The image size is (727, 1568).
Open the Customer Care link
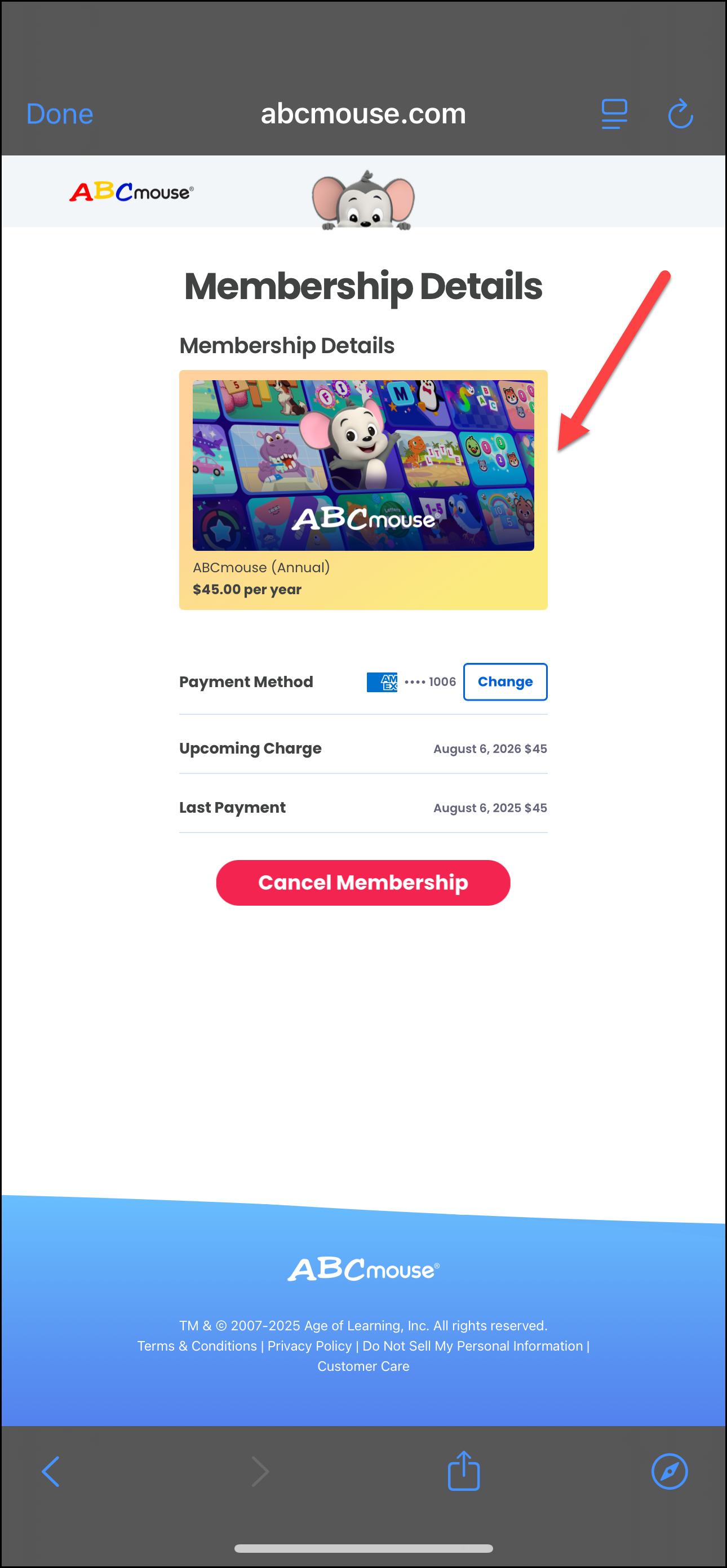click(363, 1366)
